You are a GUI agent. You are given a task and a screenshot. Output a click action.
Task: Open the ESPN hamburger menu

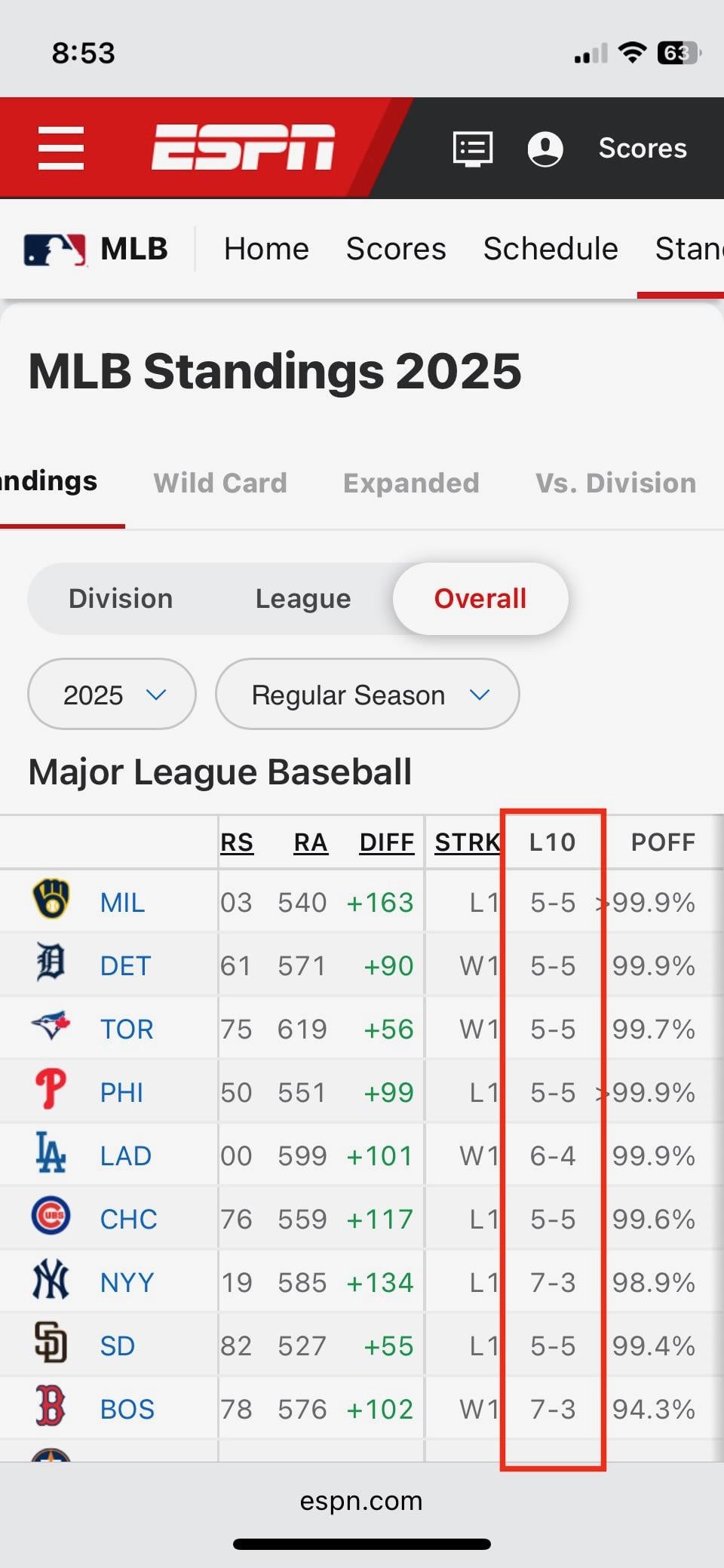[61, 148]
